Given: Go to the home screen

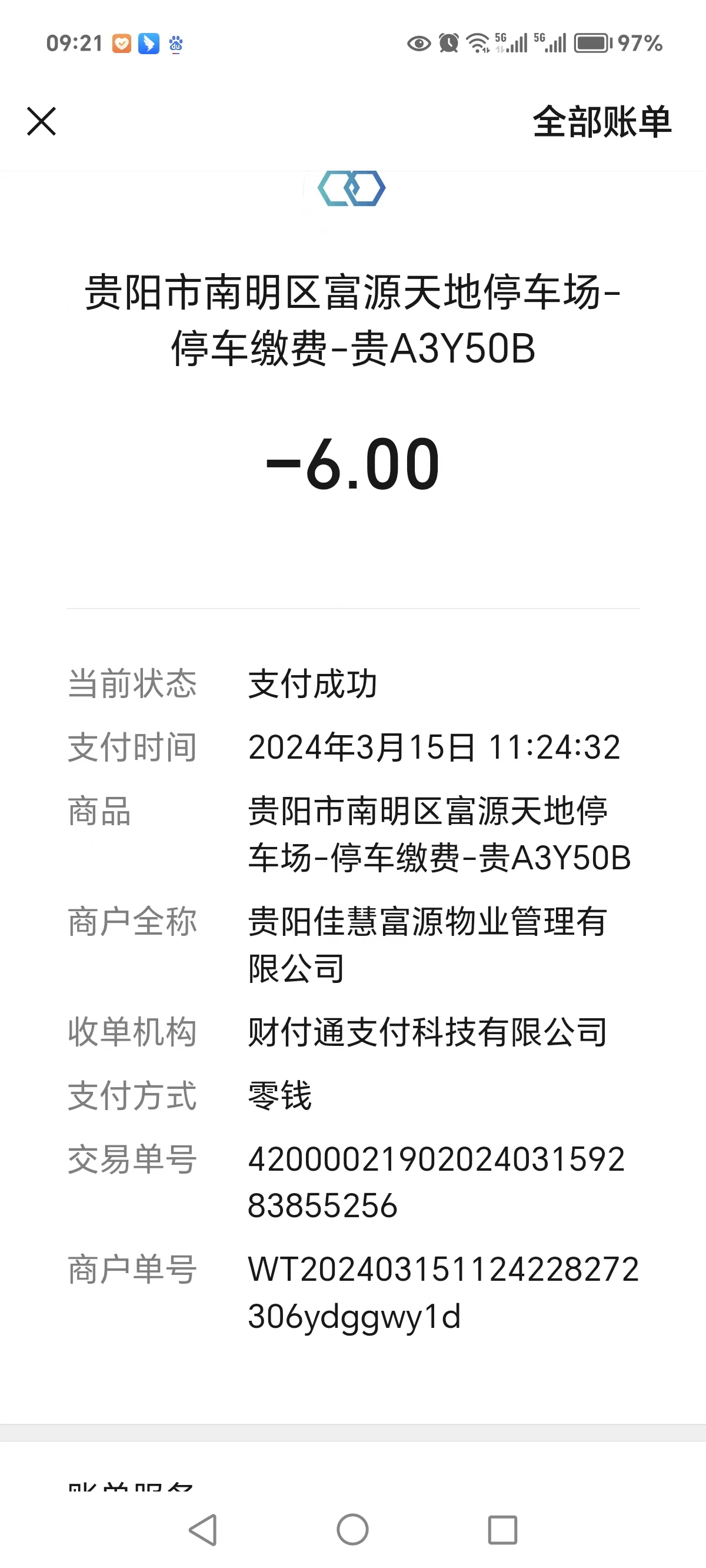Looking at the screenshot, I should click(352, 1529).
